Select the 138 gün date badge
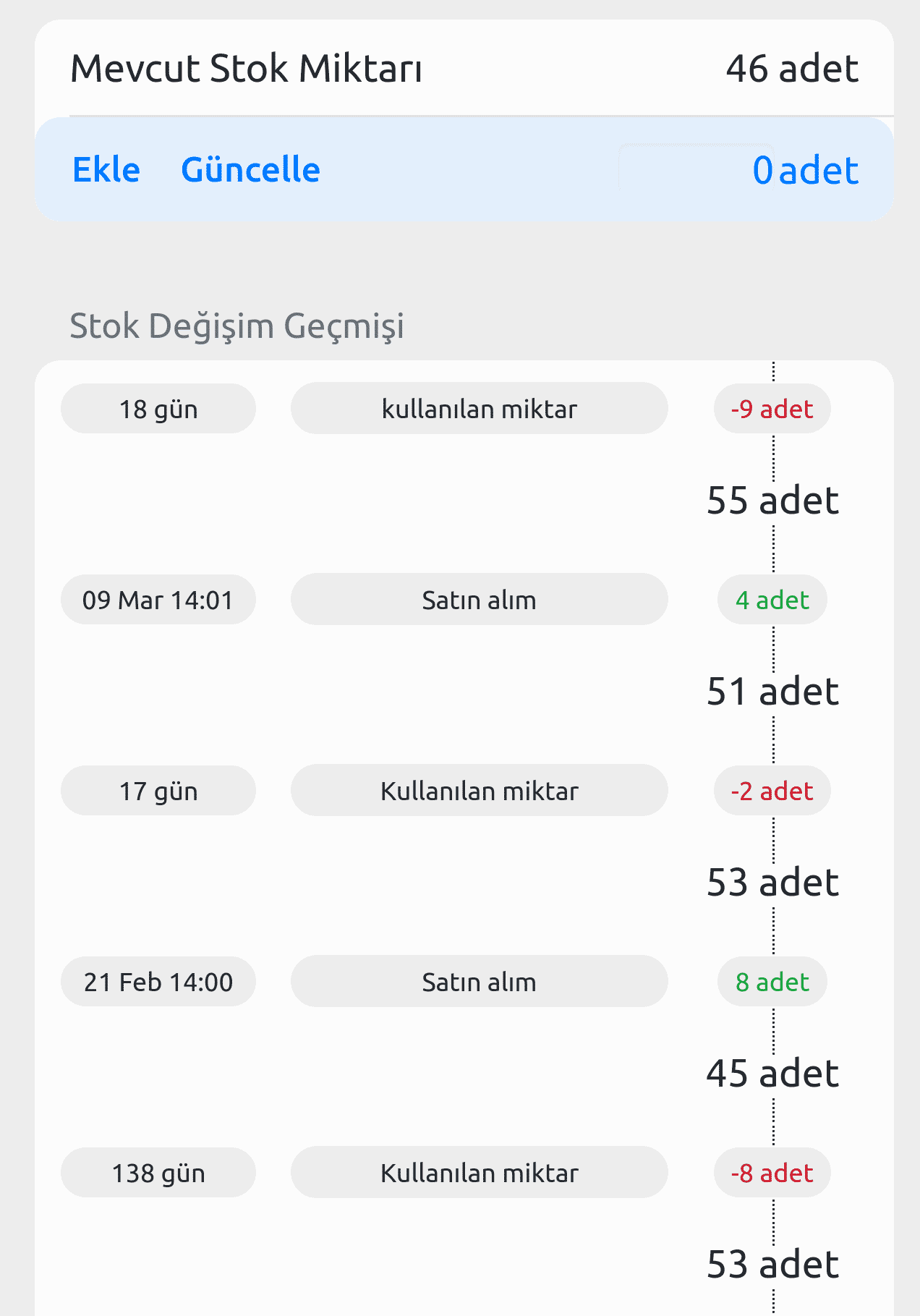 pyautogui.click(x=158, y=1173)
